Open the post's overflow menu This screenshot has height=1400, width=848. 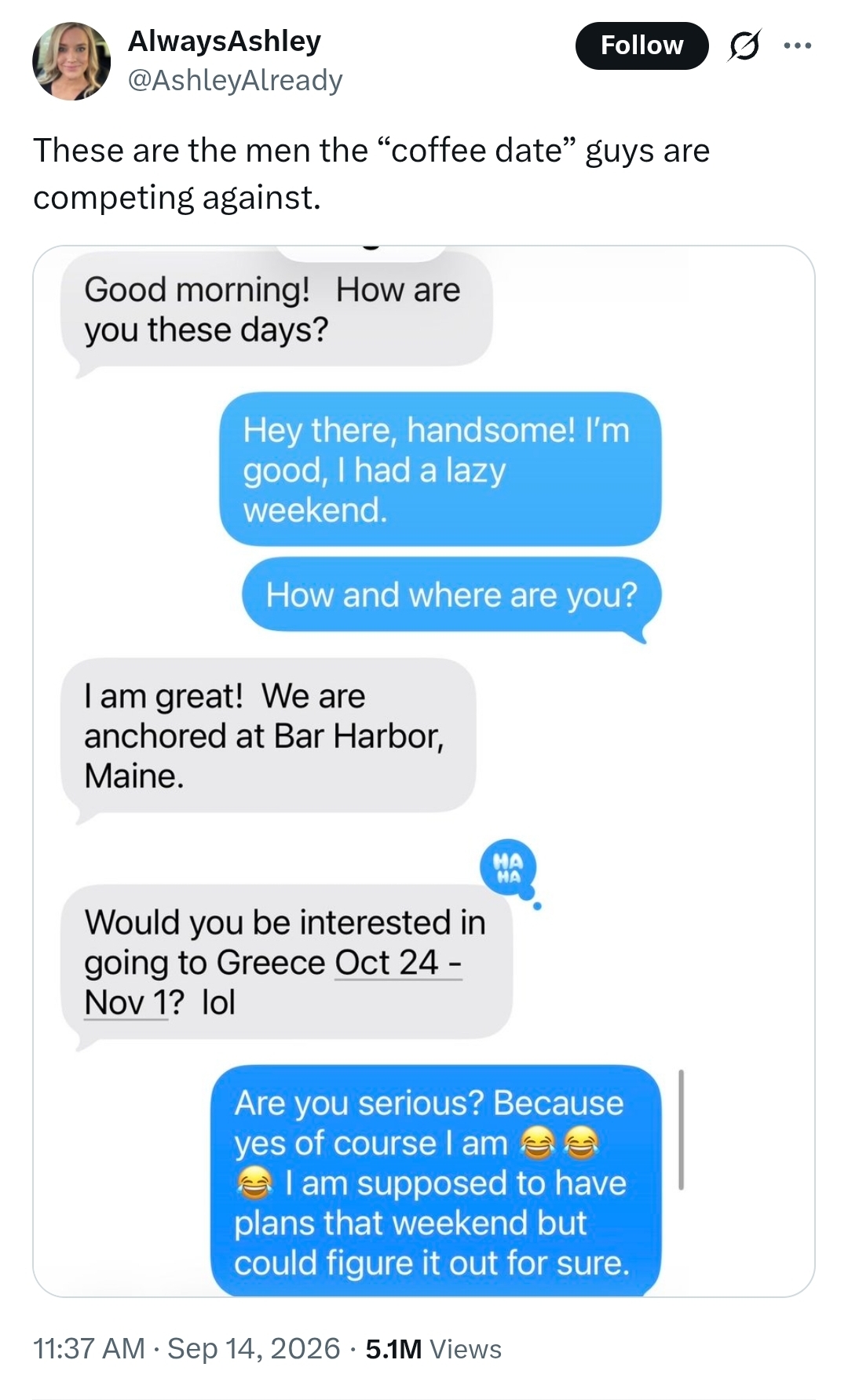[x=797, y=46]
